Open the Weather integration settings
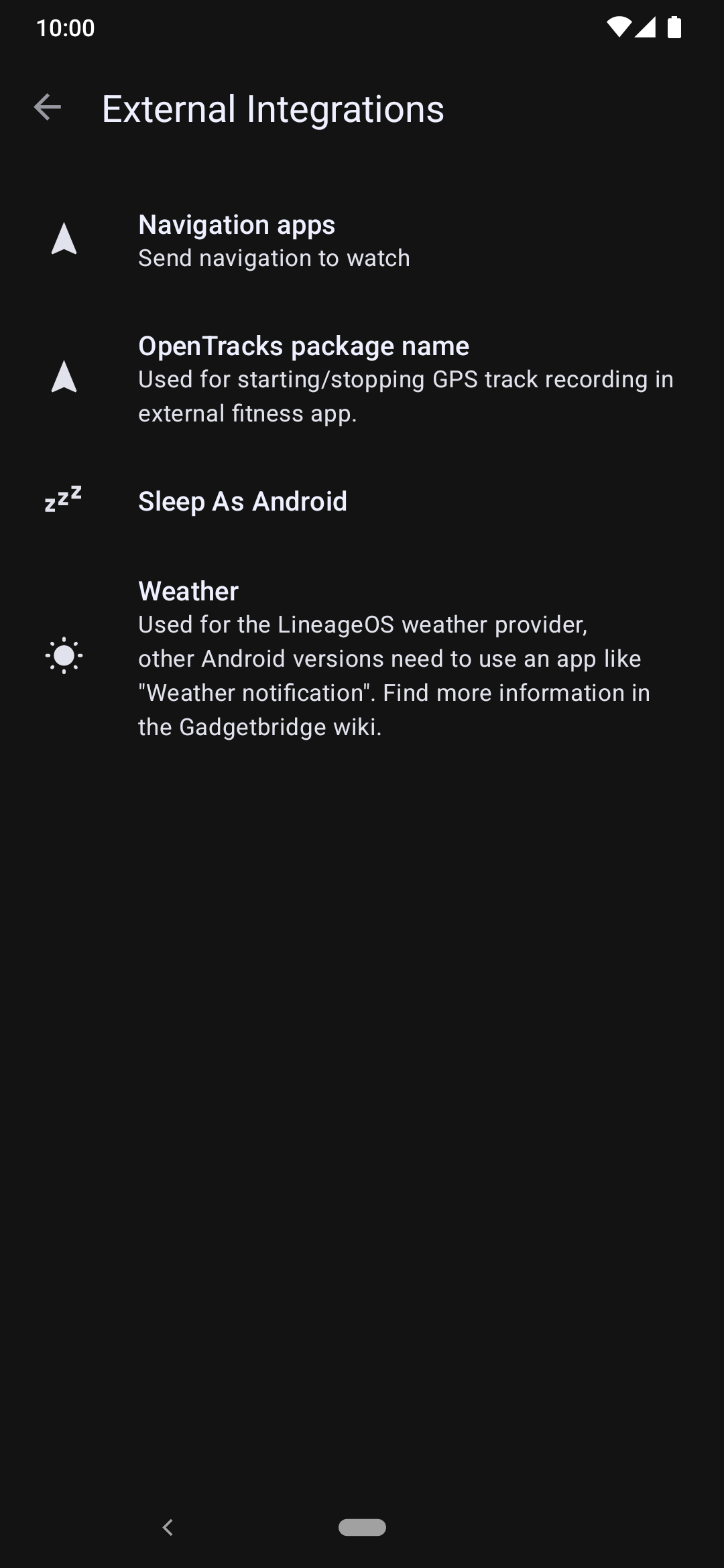 pyautogui.click(x=362, y=658)
